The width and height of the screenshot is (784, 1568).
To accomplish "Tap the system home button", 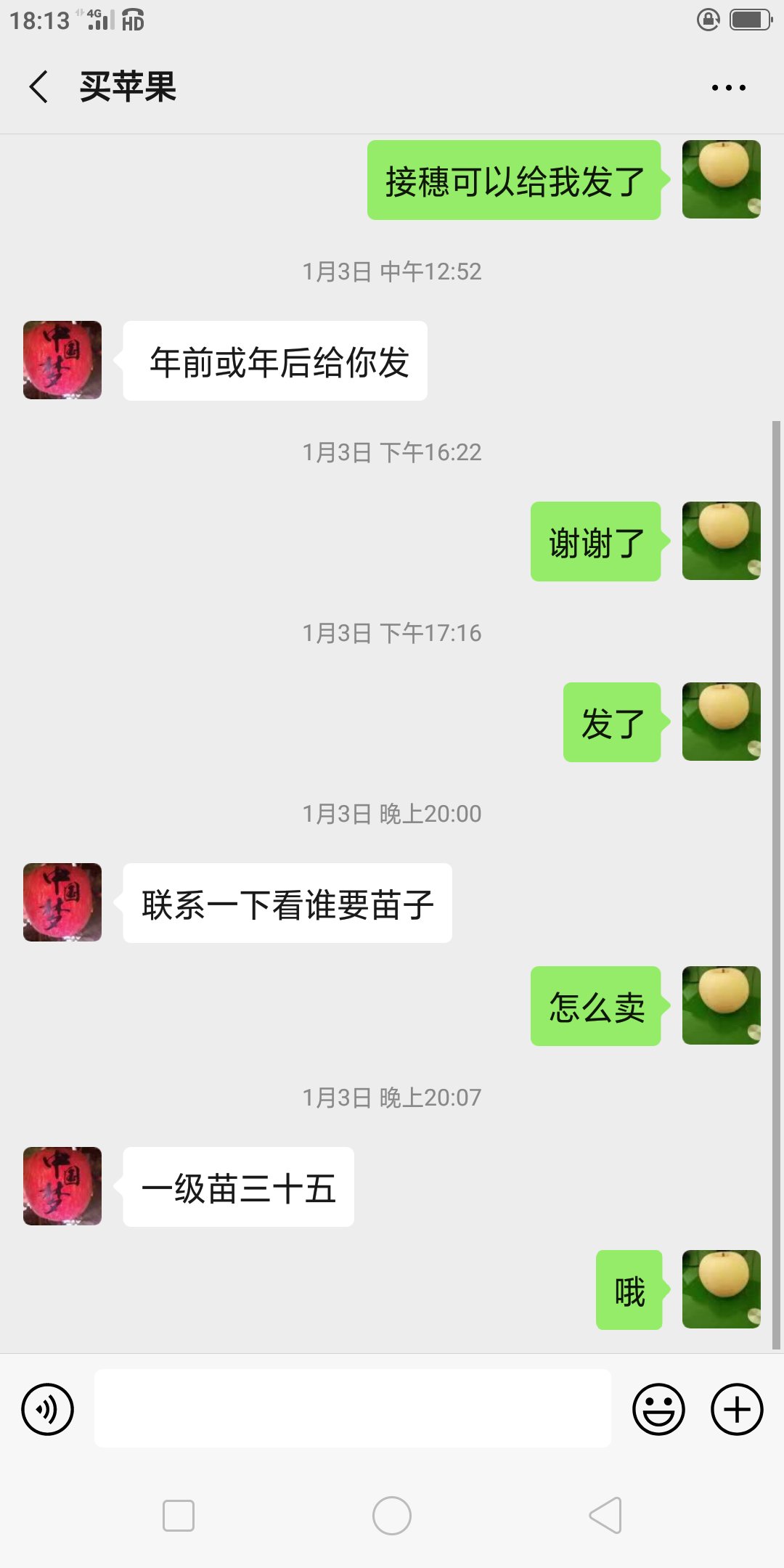I will 391,1516.
